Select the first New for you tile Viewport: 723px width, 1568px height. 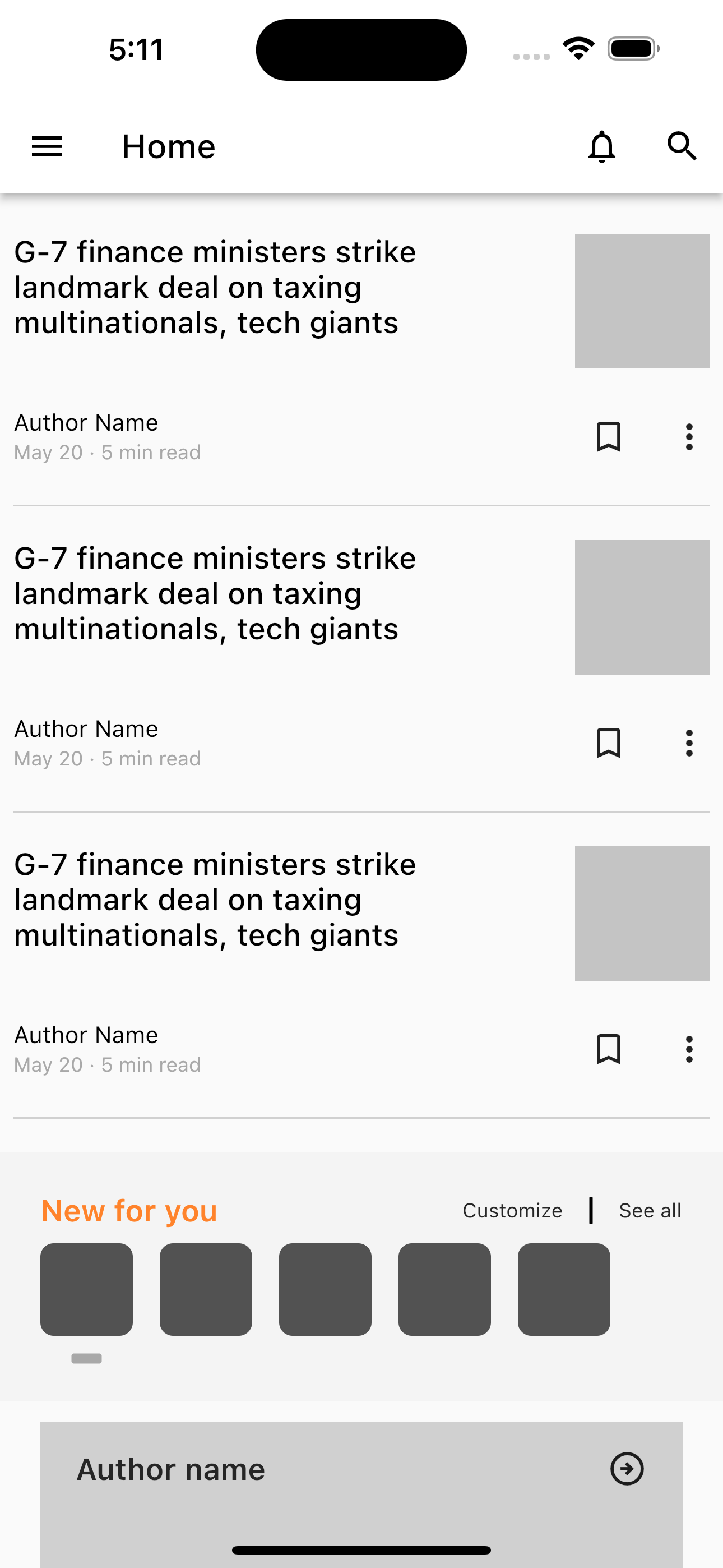coord(86,1289)
